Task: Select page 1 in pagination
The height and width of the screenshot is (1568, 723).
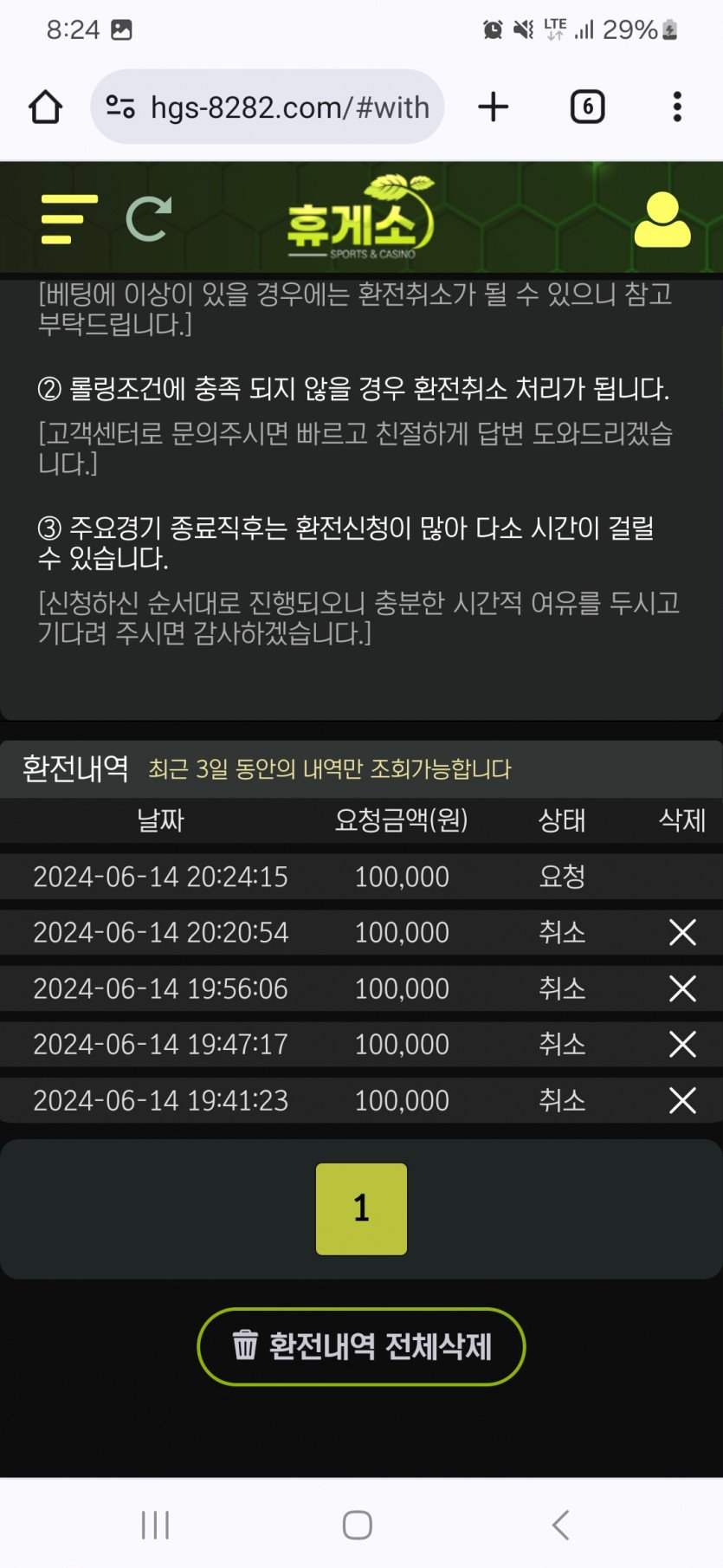Action: pyautogui.click(x=361, y=1208)
